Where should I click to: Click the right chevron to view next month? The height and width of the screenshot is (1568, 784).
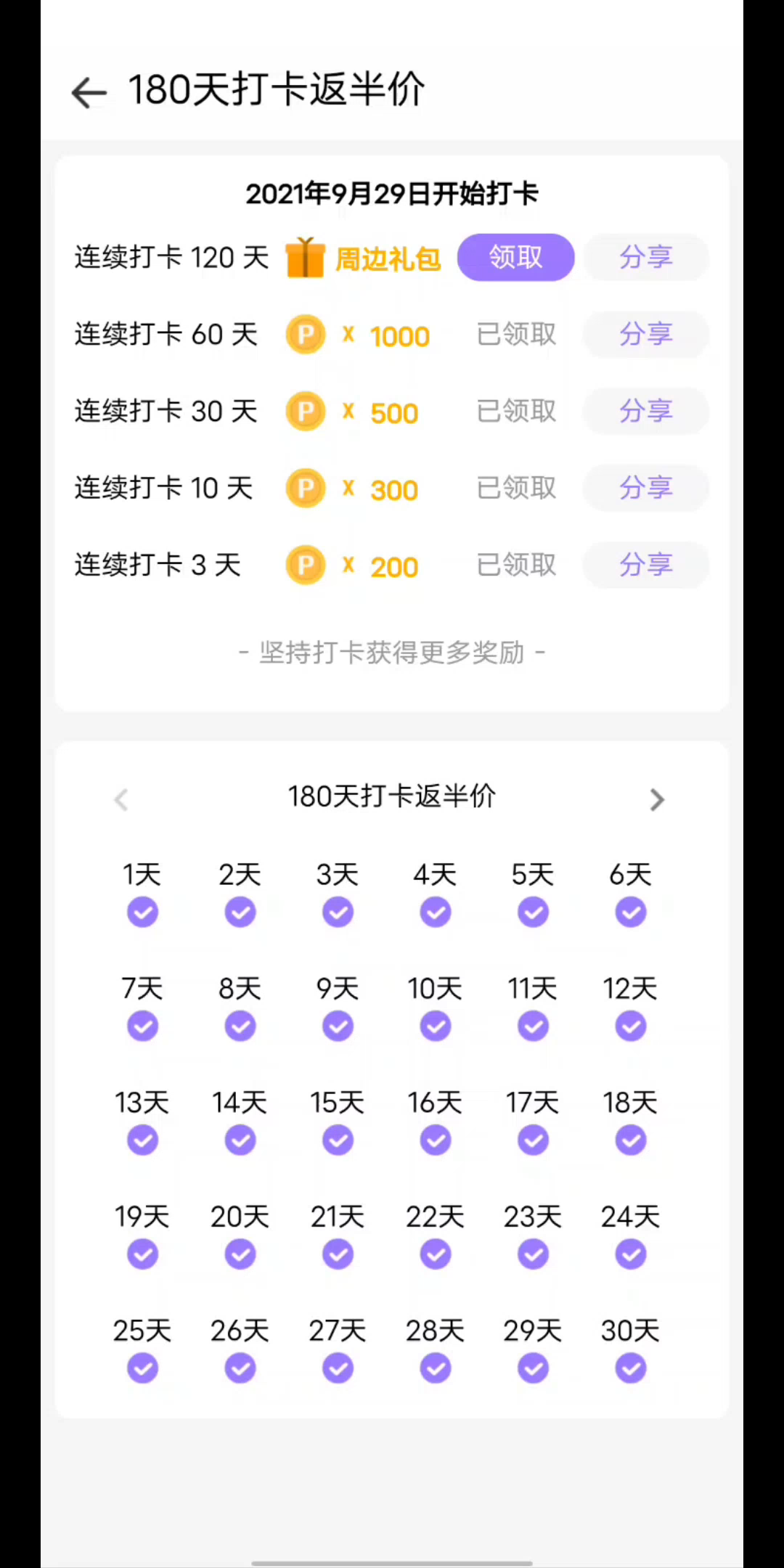[x=657, y=799]
